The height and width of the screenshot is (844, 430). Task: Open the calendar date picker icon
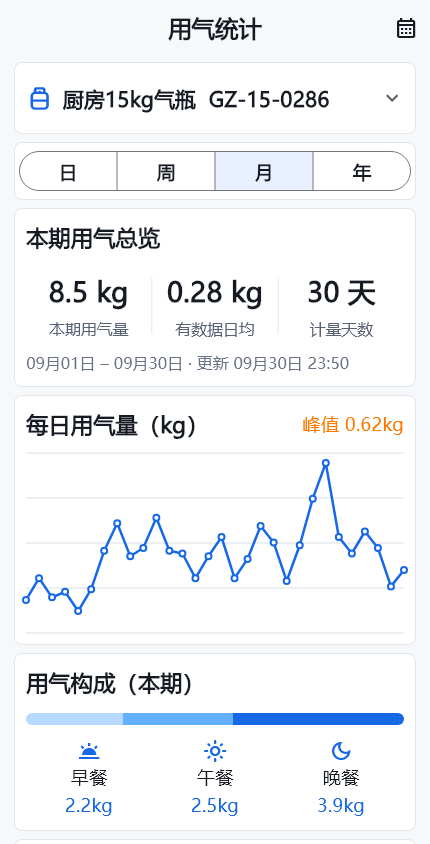point(406,29)
